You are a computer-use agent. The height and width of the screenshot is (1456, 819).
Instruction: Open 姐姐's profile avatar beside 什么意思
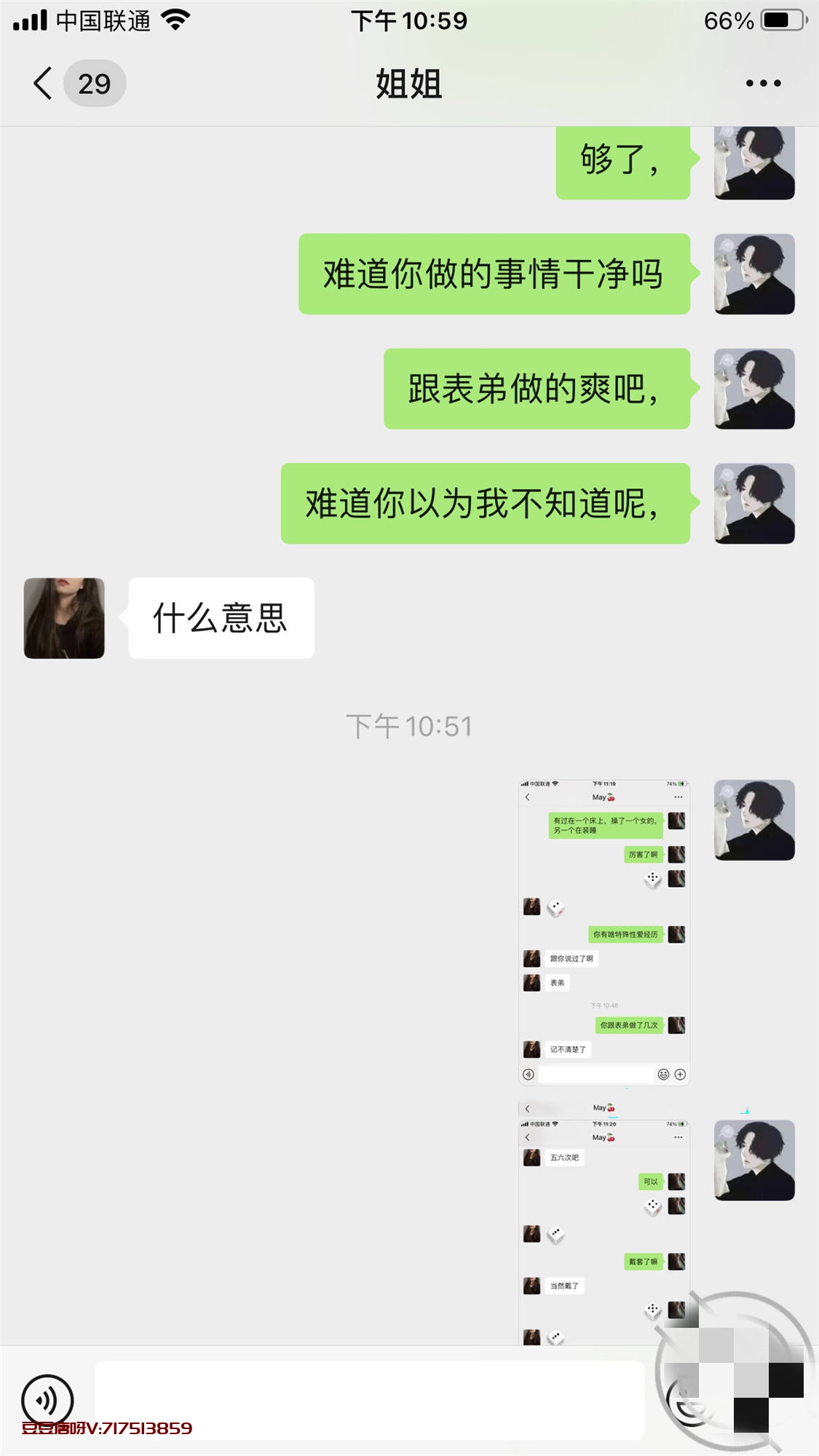[64, 618]
